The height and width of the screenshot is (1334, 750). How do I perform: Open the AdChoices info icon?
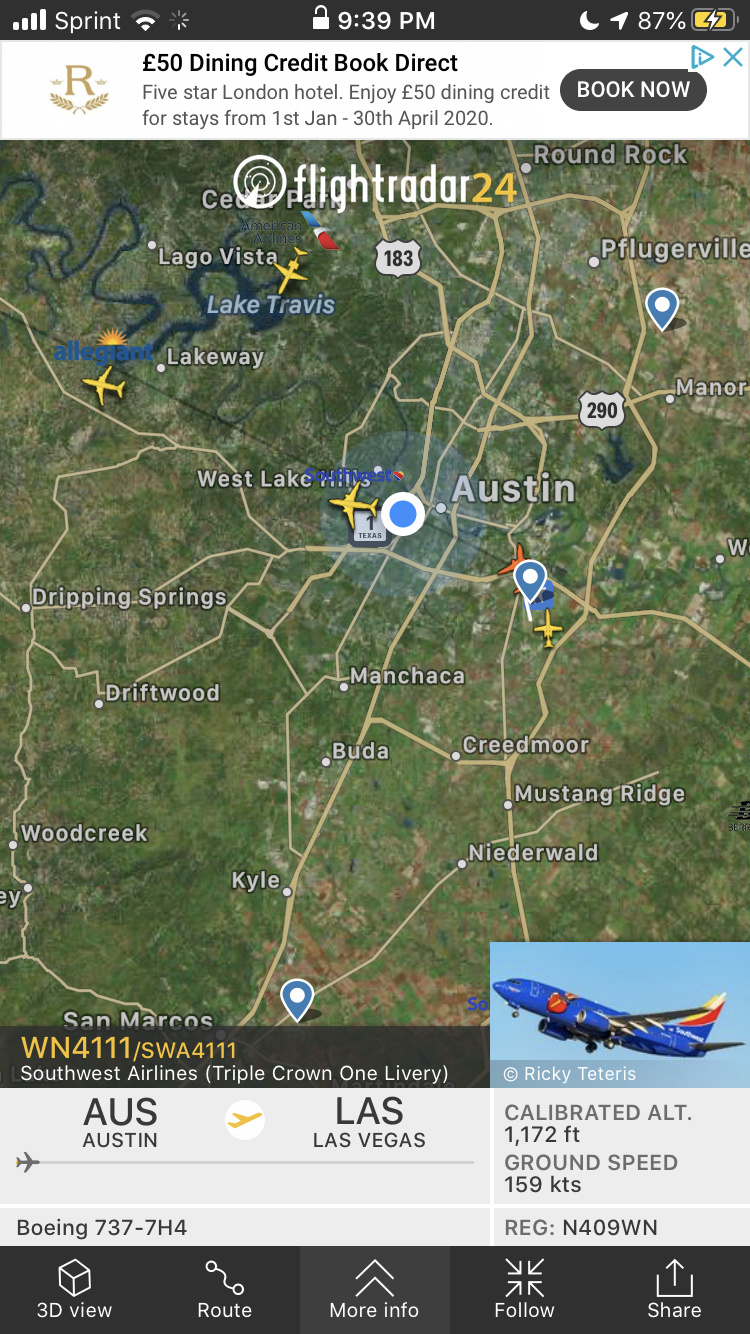point(703,57)
